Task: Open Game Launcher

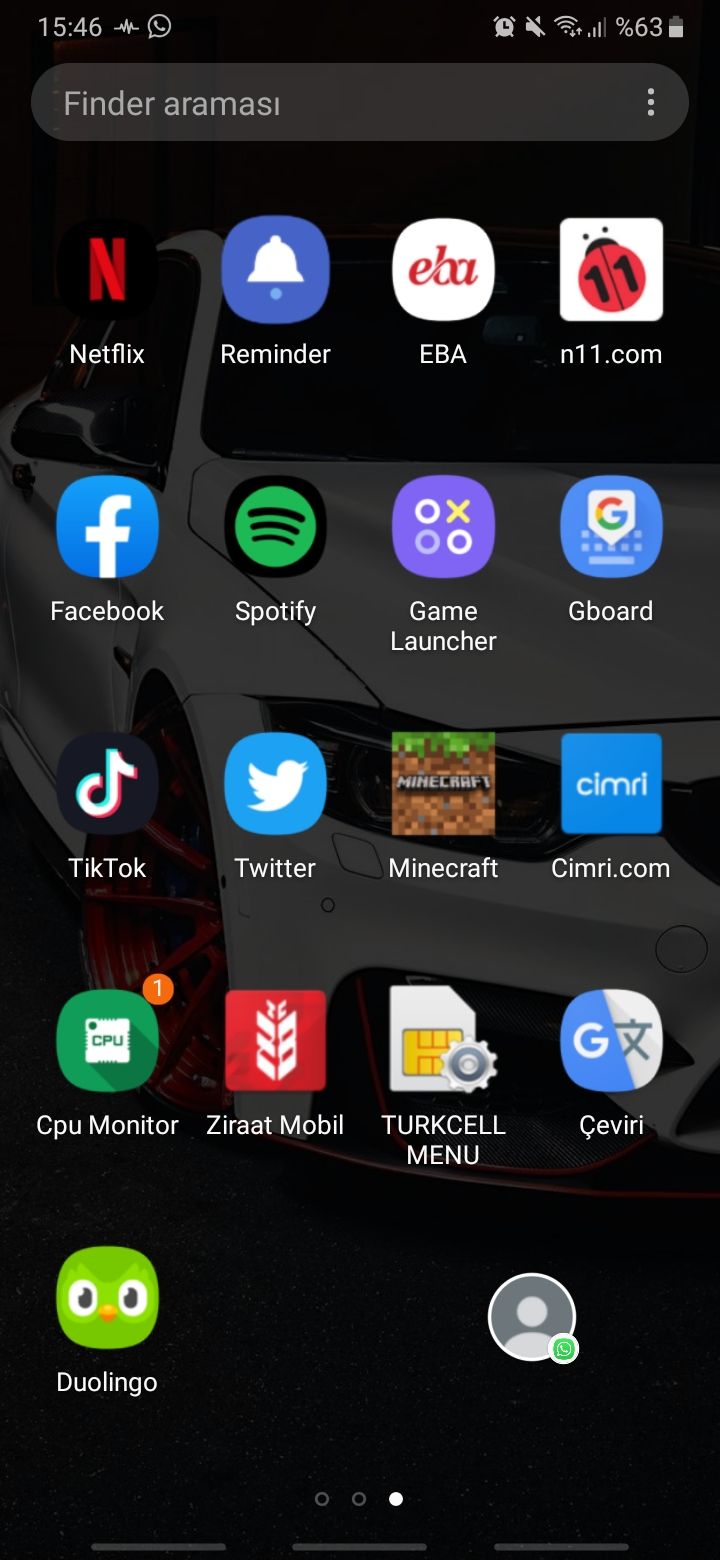Action: (x=443, y=527)
